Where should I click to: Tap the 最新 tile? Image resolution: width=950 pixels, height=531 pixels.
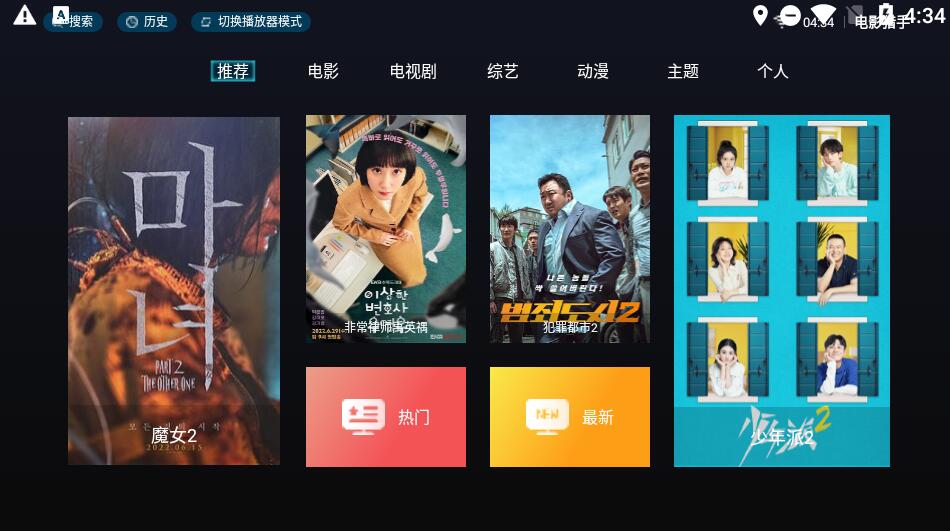(570, 417)
